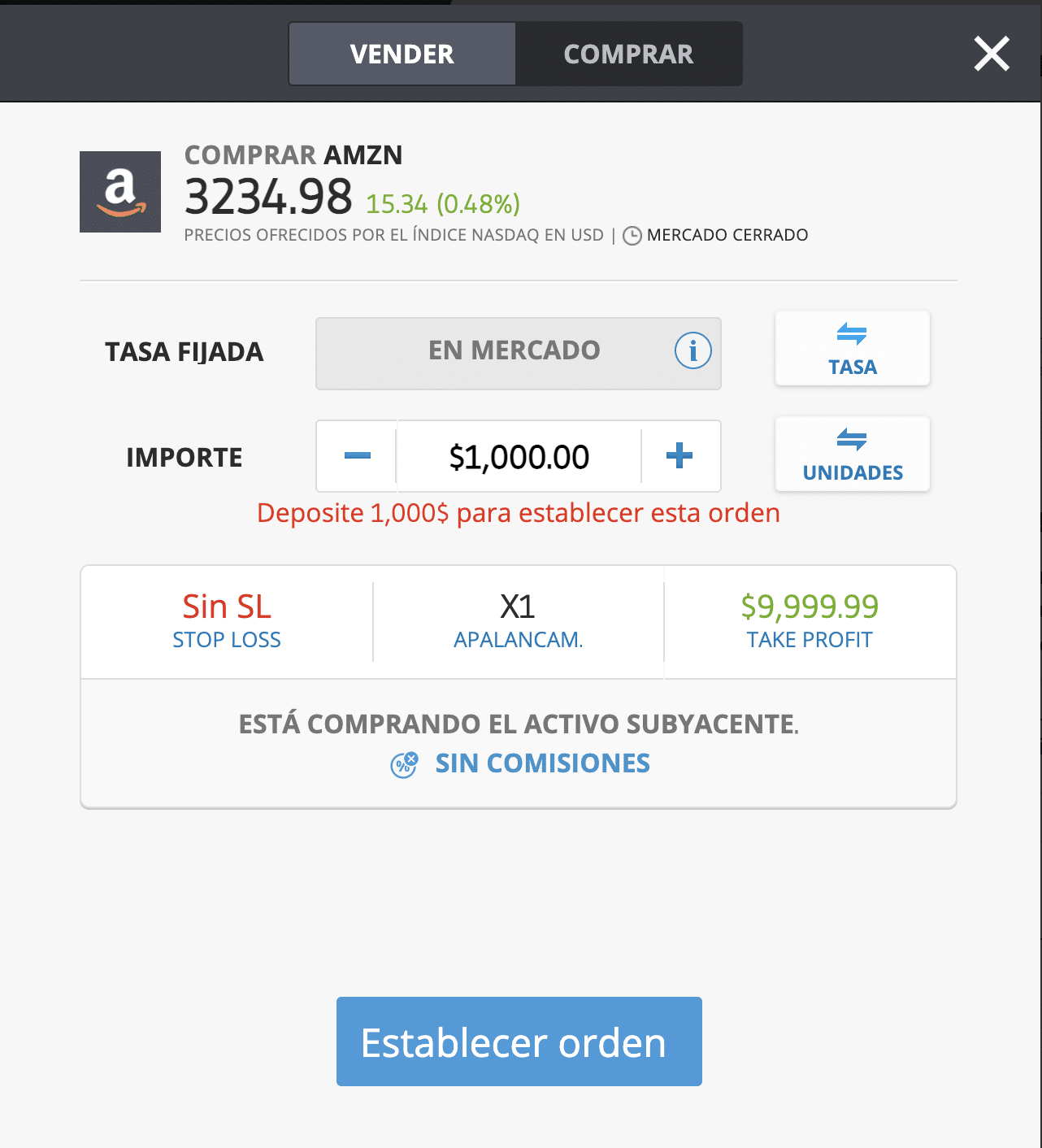Click the clock icon next to MERCADO CERRADO
1042x1148 pixels.
tap(630, 235)
